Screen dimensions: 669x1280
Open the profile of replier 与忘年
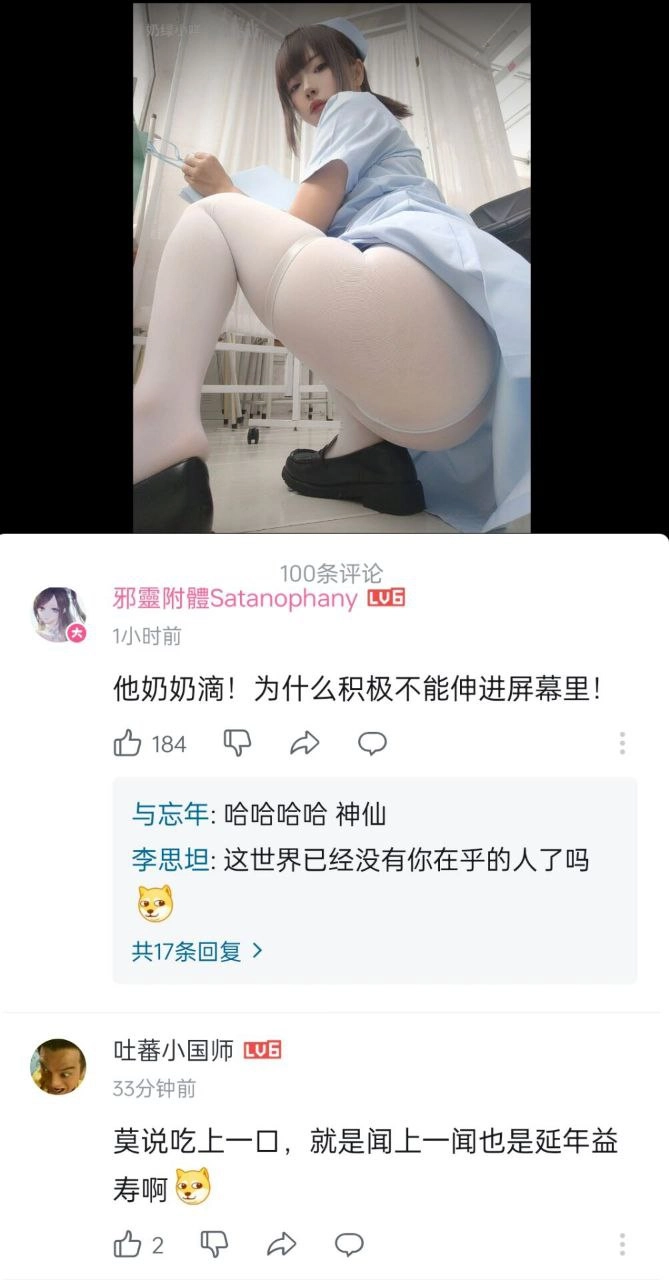(x=169, y=814)
